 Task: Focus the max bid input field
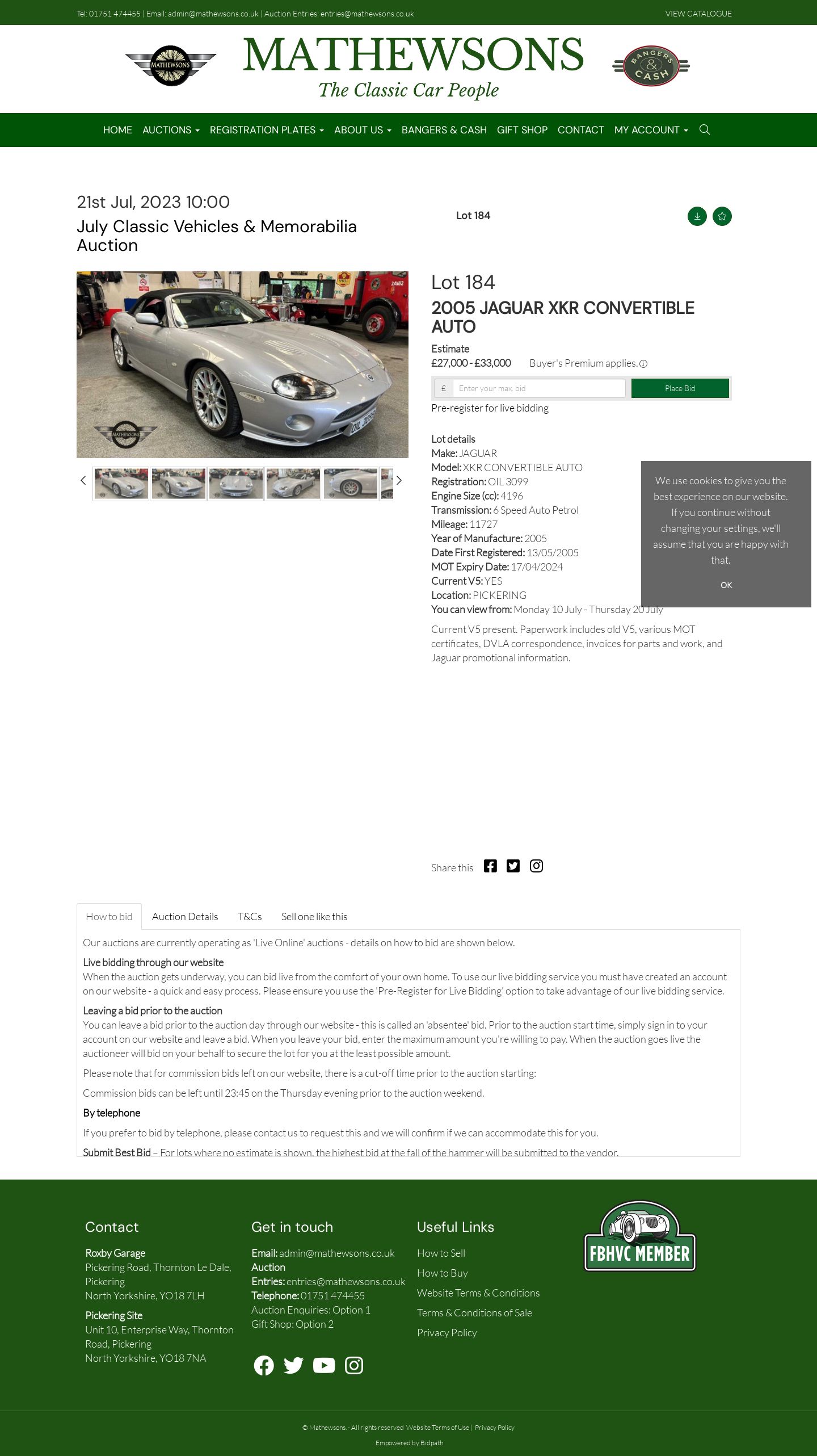click(x=539, y=388)
